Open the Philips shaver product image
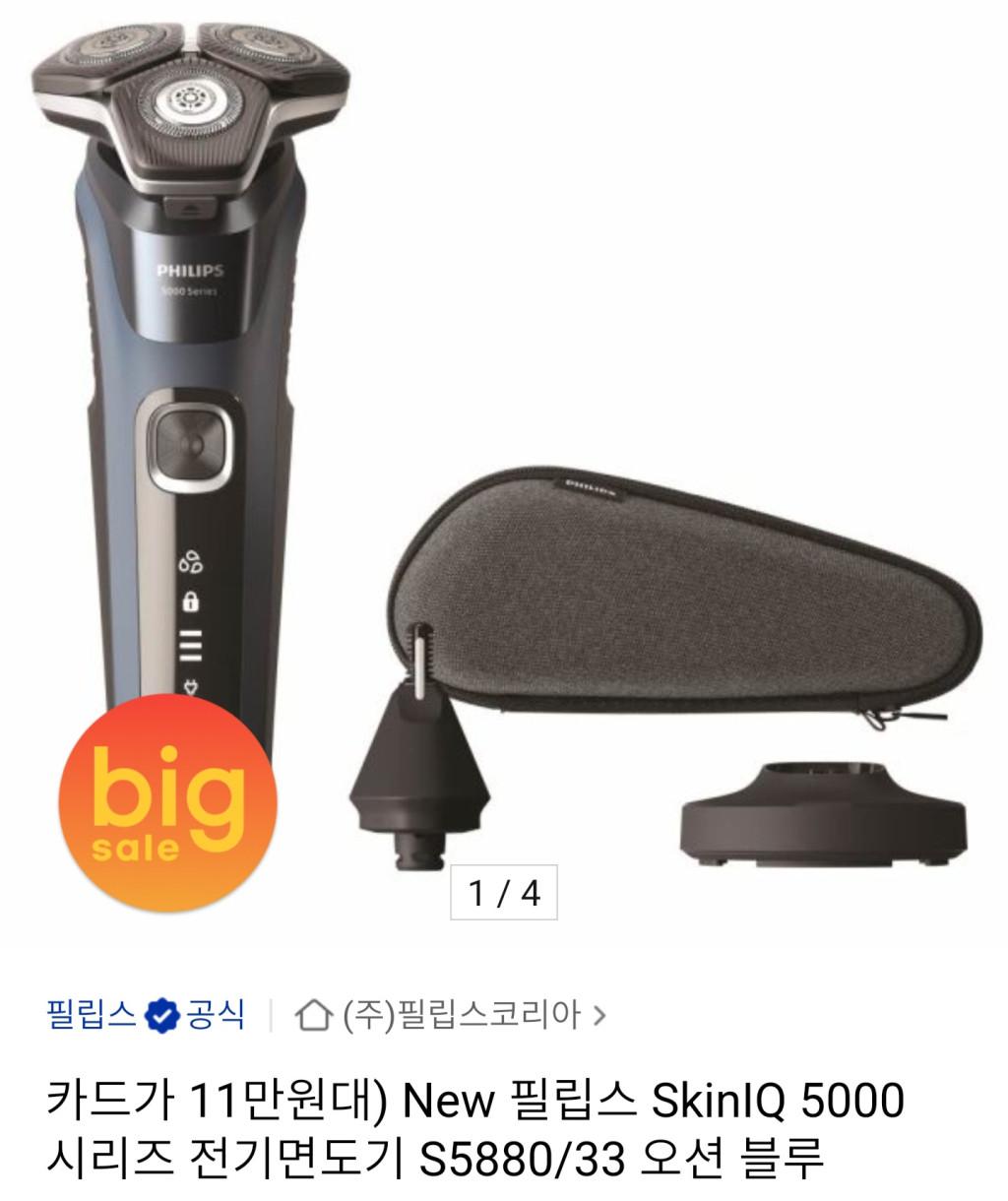This screenshot has width=1008, height=1201. 504,443
